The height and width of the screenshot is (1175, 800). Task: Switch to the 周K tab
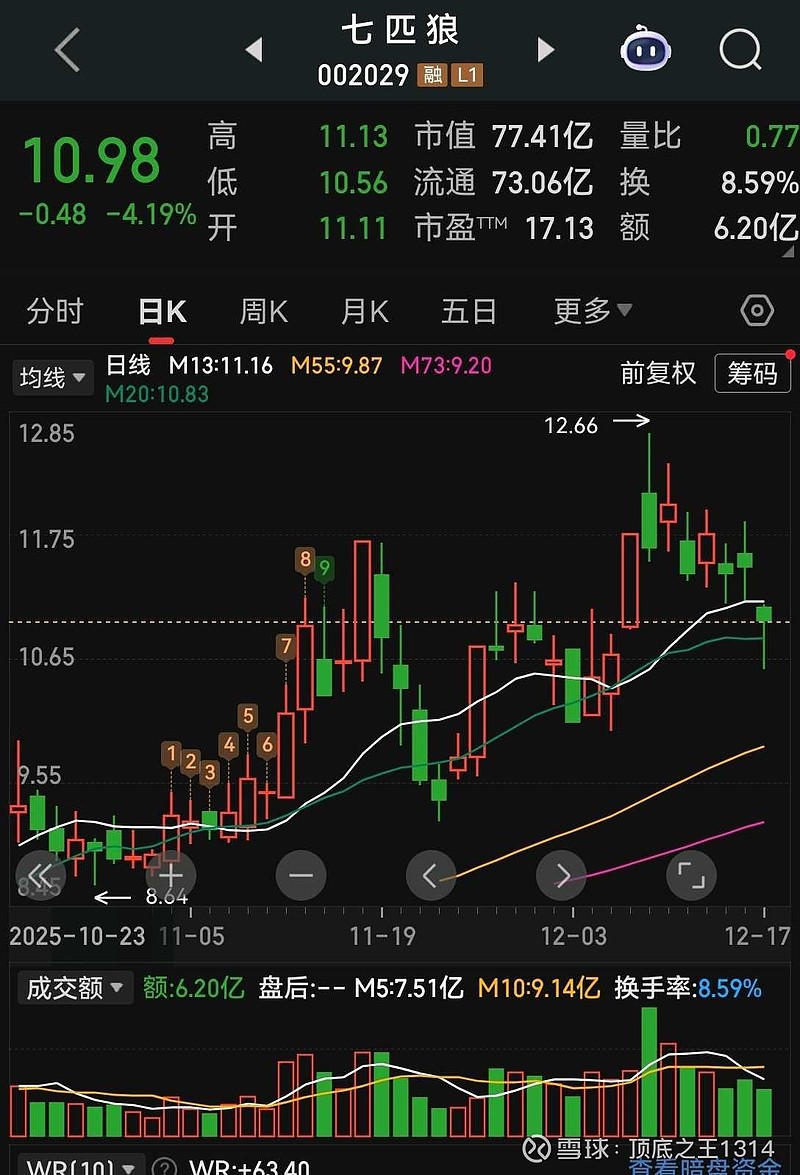pos(264,311)
